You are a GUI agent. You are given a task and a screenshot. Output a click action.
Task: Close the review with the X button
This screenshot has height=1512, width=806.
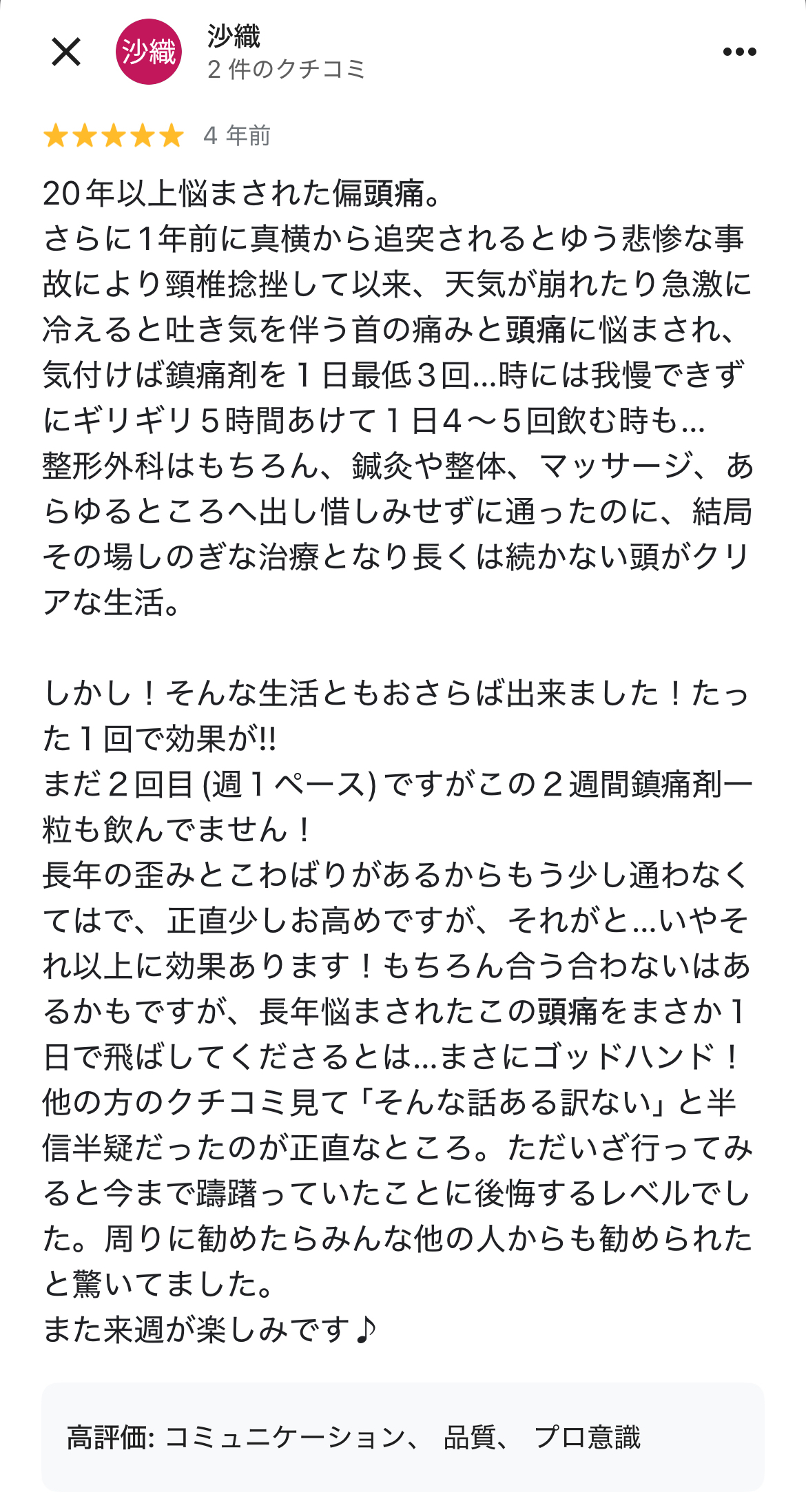pyautogui.click(x=66, y=52)
